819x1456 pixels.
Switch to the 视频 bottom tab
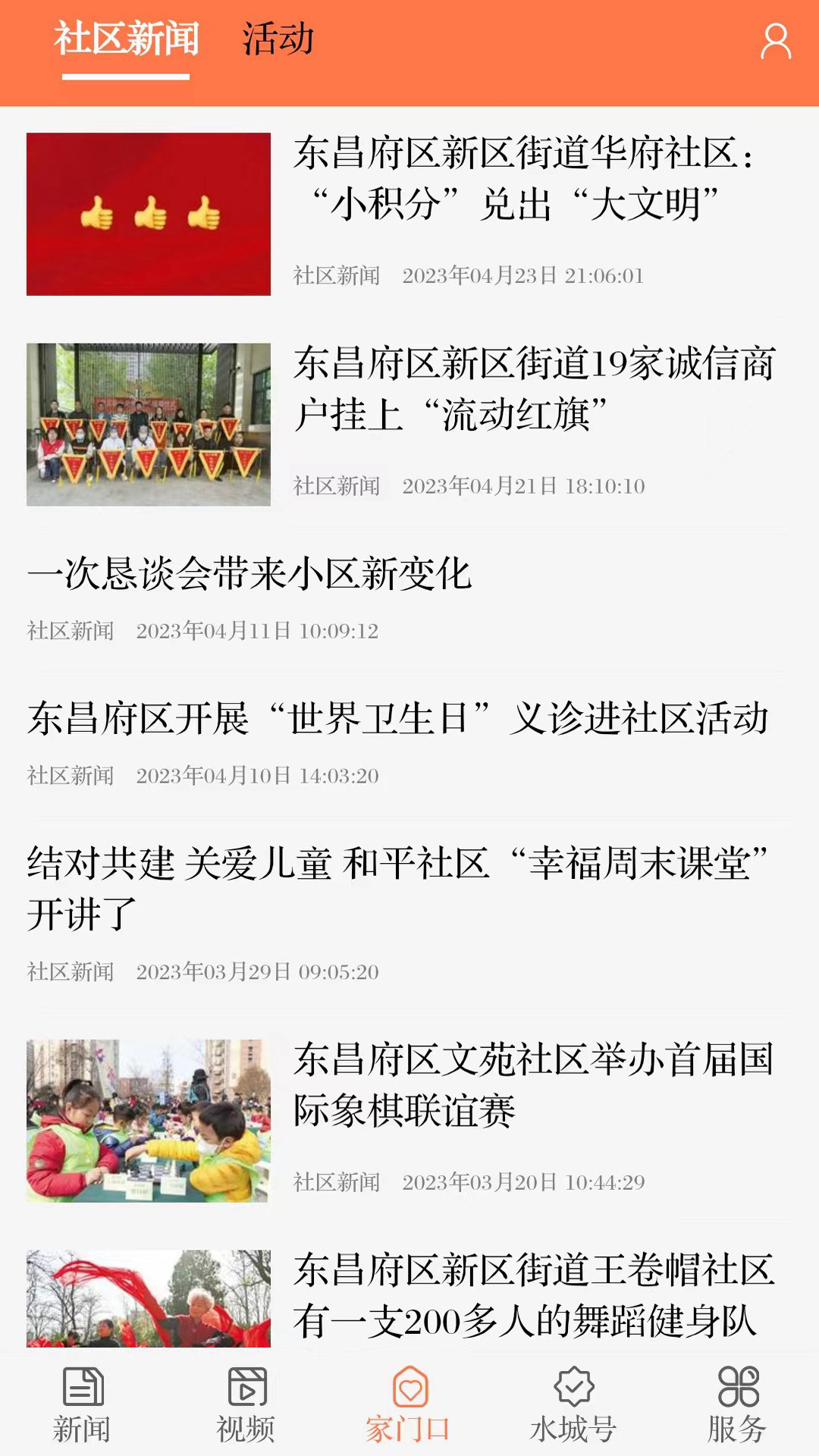pos(246,1404)
